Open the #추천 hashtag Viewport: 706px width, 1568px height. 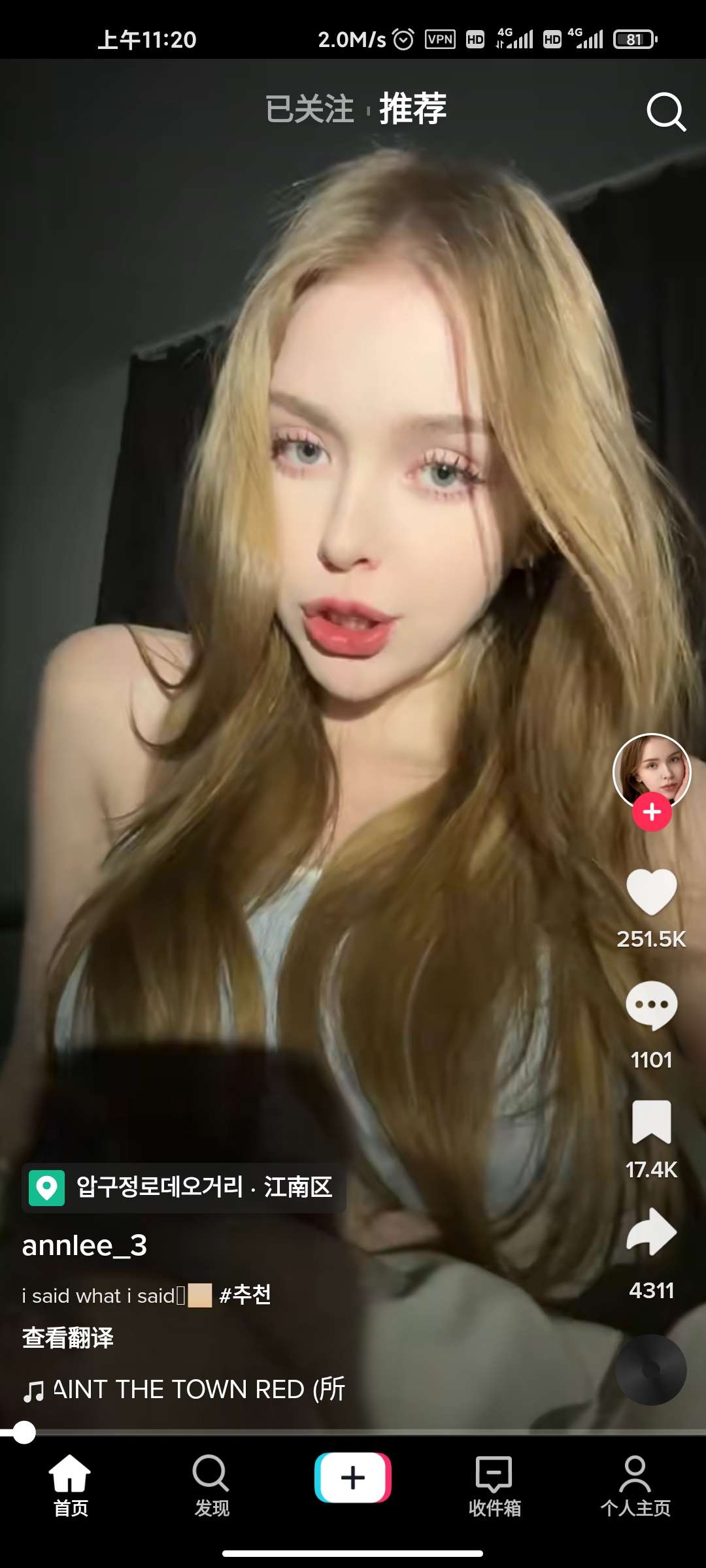[x=245, y=1295]
